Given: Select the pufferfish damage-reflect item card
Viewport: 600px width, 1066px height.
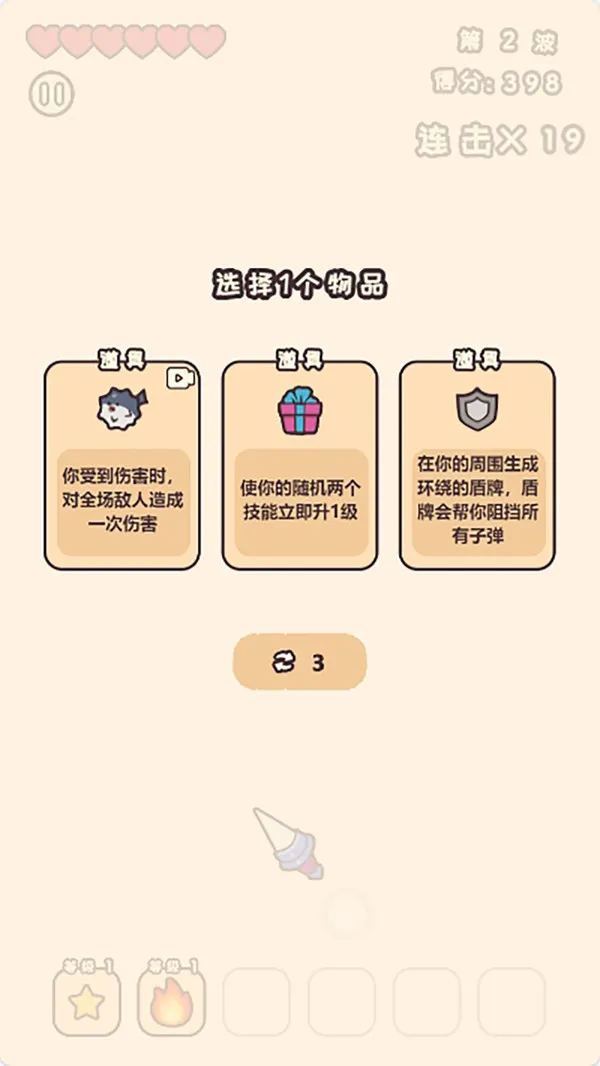Looking at the screenshot, I should coord(122,466).
